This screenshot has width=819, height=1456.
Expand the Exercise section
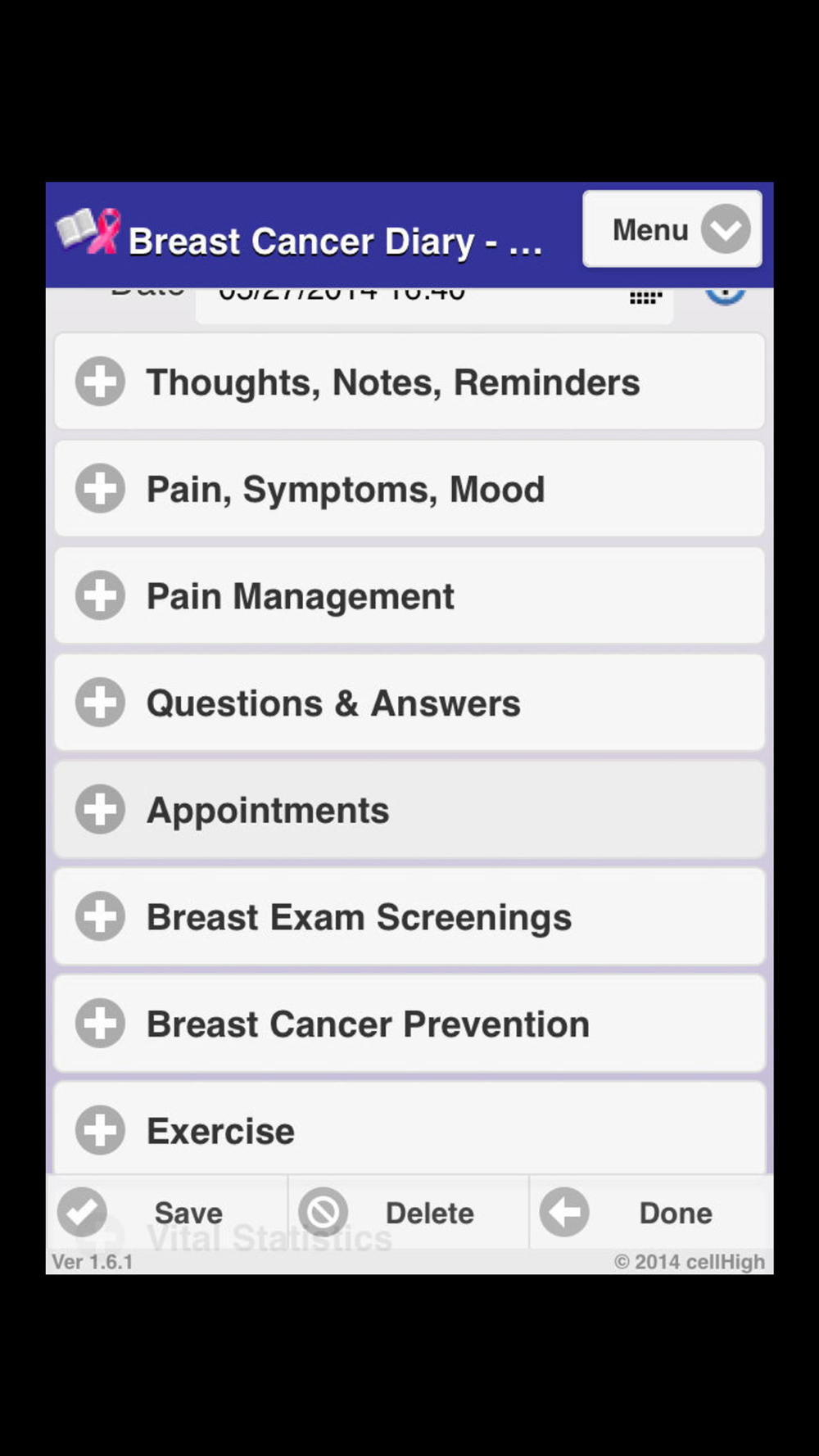tap(409, 1128)
